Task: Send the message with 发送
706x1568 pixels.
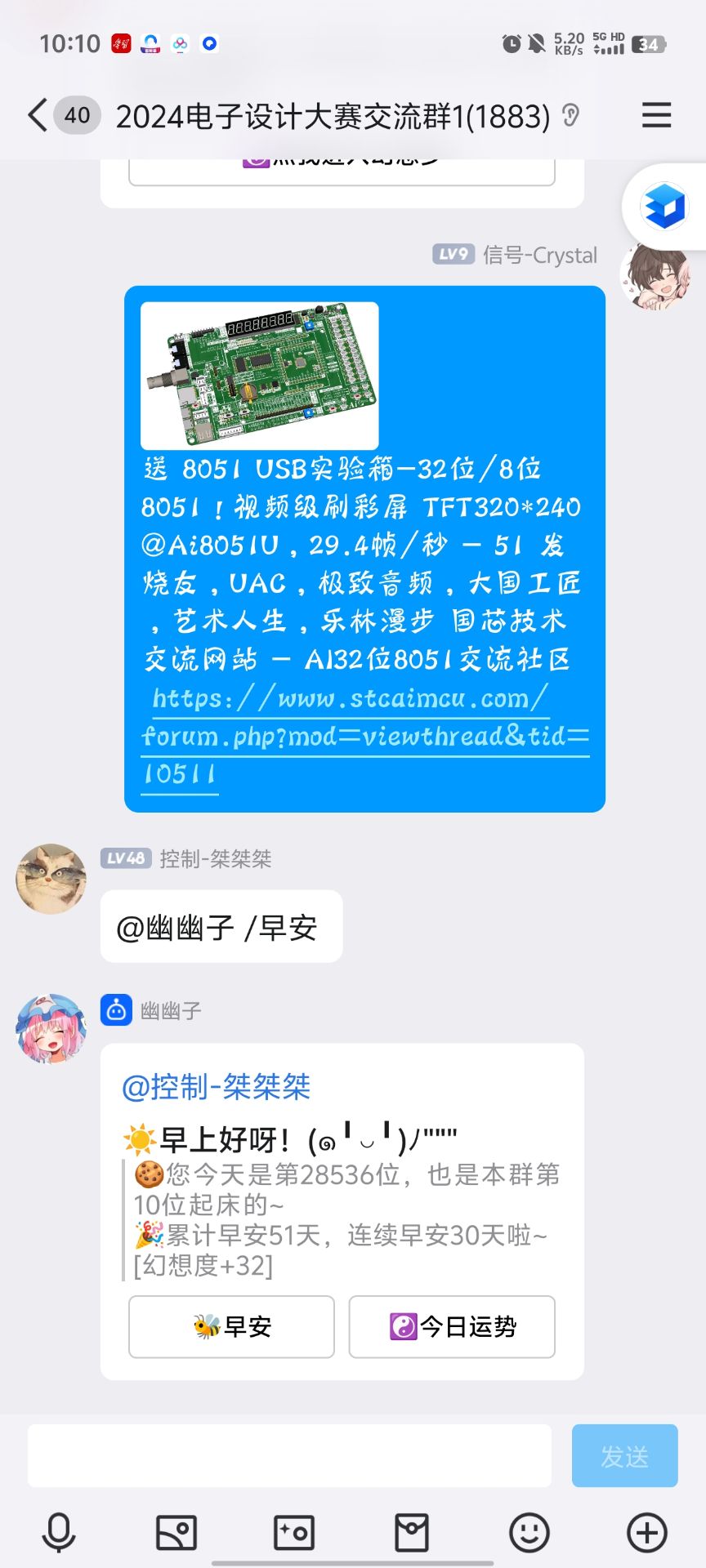Action: click(x=624, y=1455)
